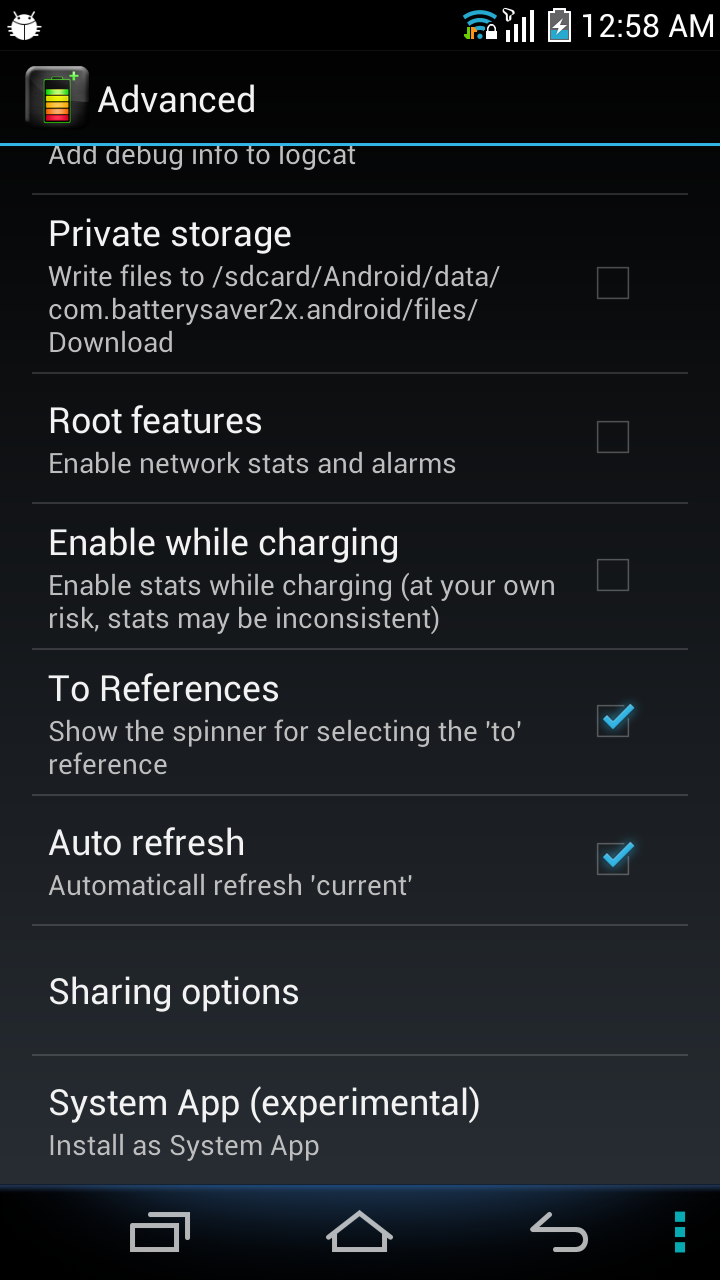Tap the Wi-Fi status icon
The width and height of the screenshot is (720, 1280).
(478, 22)
